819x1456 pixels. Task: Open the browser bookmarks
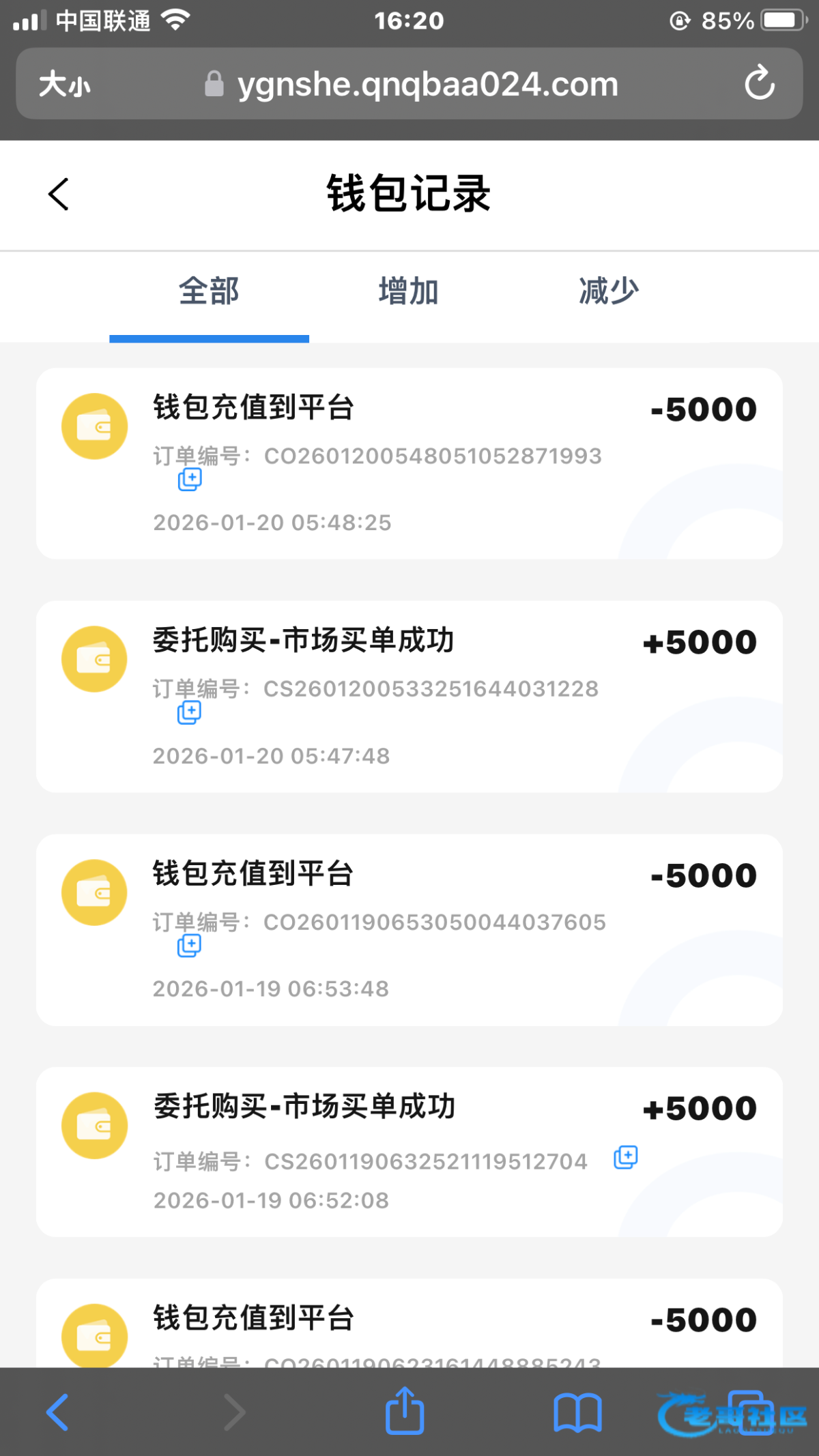[x=577, y=1412]
